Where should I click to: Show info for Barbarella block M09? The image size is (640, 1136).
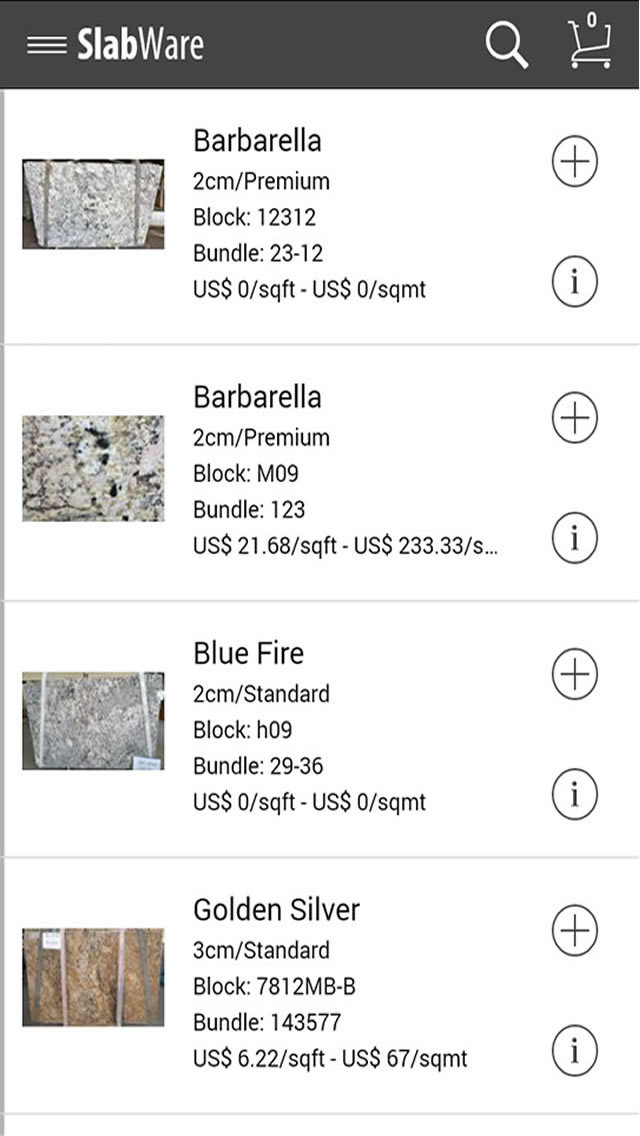(575, 538)
